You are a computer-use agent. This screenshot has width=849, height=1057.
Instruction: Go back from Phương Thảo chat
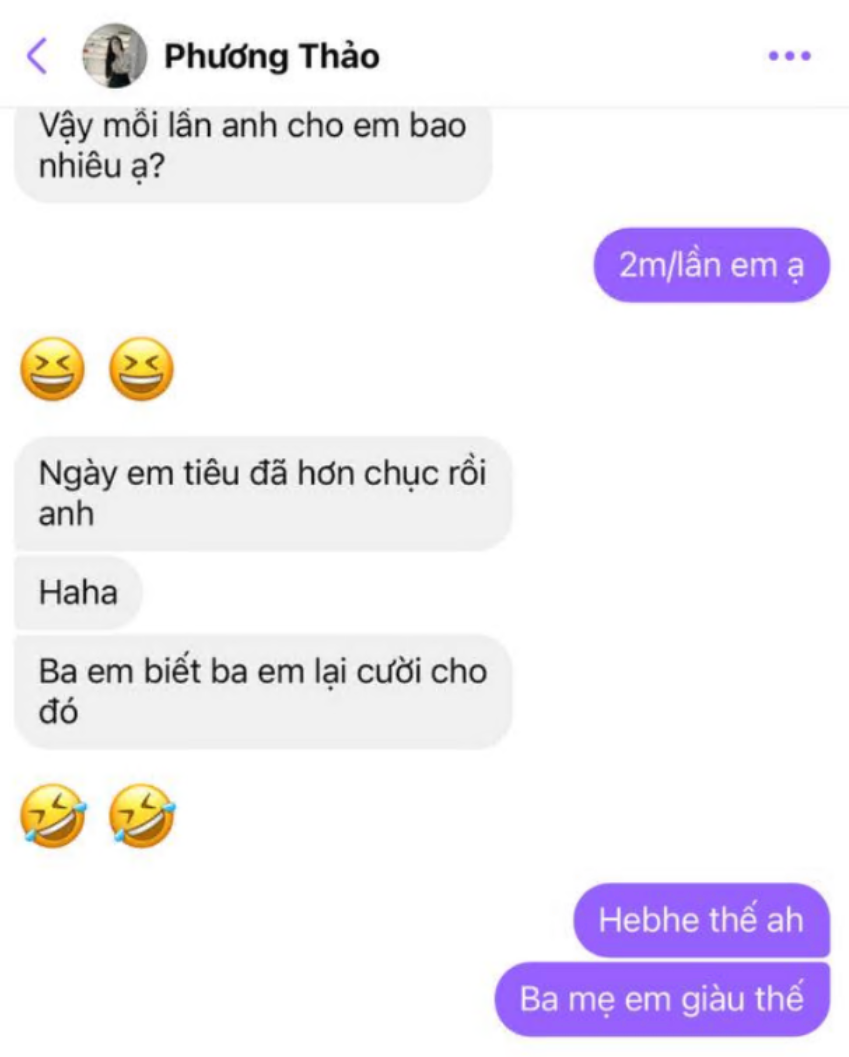click(37, 56)
